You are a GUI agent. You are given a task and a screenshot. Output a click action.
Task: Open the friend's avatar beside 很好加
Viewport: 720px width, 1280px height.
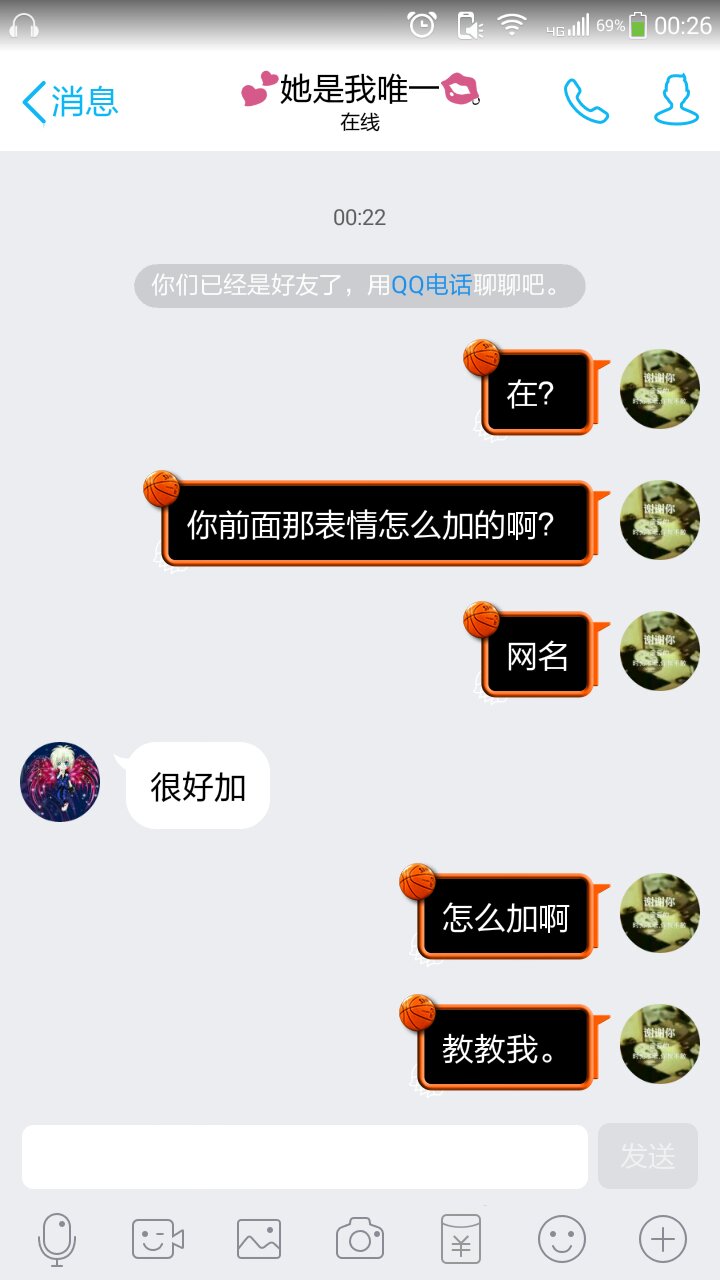coord(60,782)
